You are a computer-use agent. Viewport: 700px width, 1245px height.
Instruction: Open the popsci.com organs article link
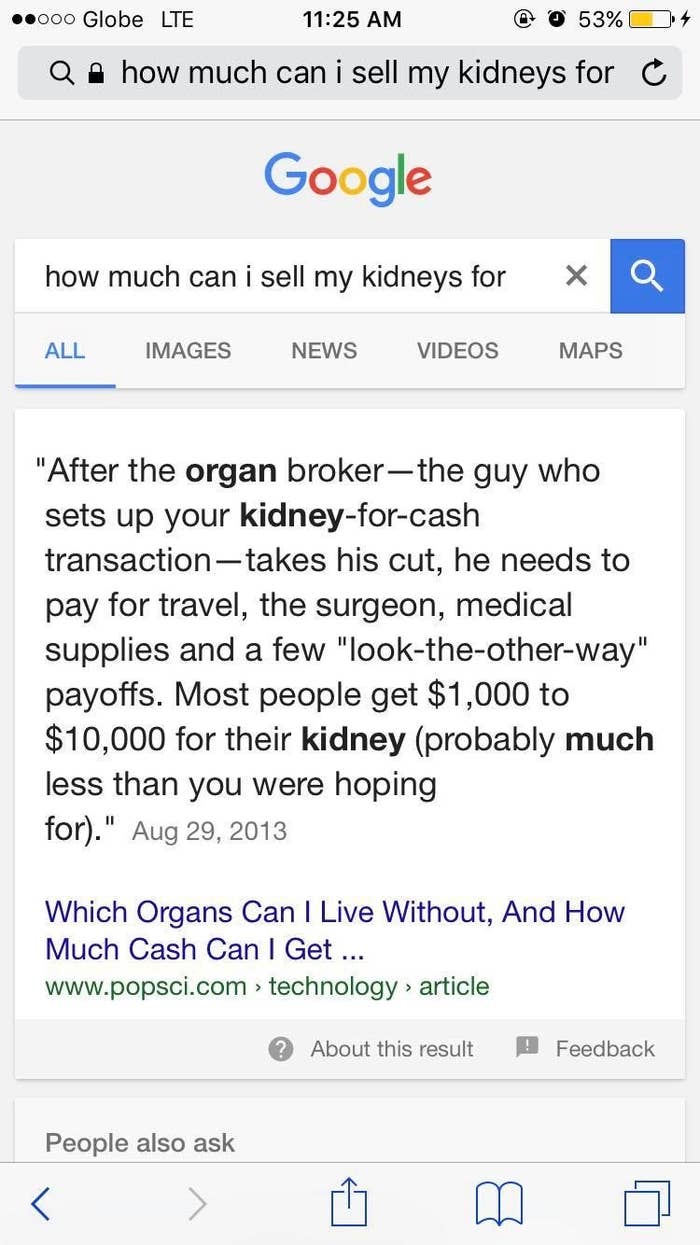point(335,930)
